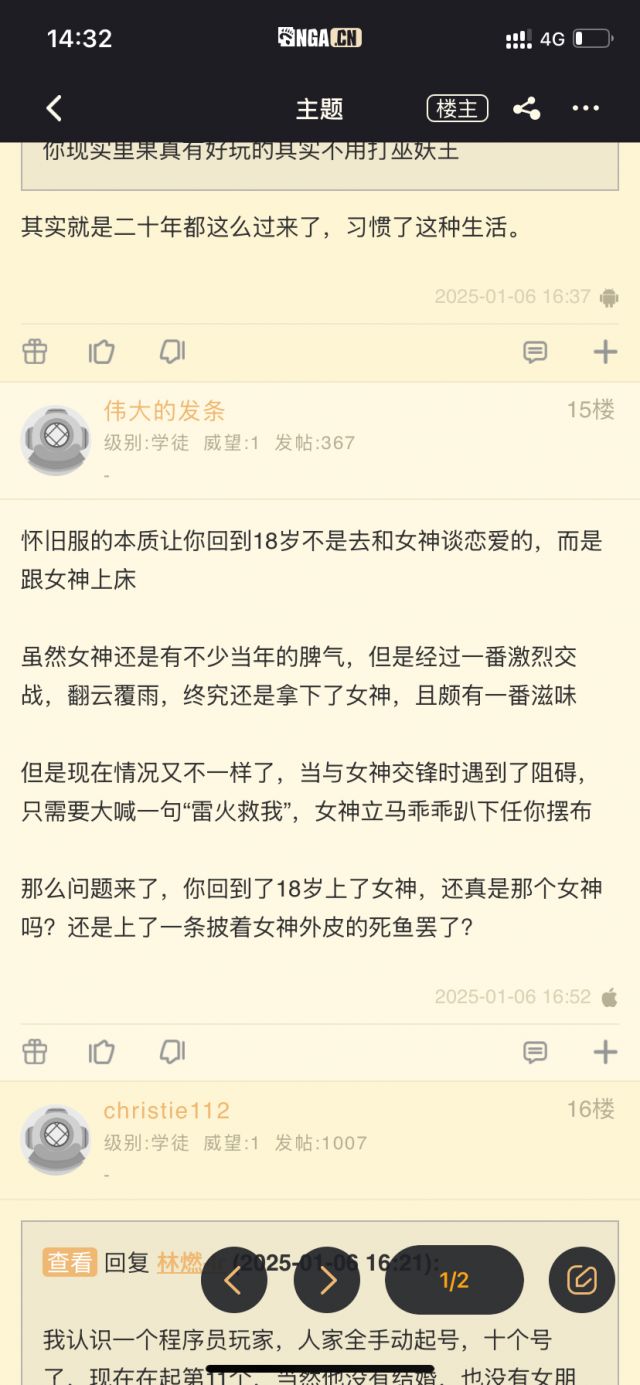View christie112's profile

click(x=166, y=1110)
